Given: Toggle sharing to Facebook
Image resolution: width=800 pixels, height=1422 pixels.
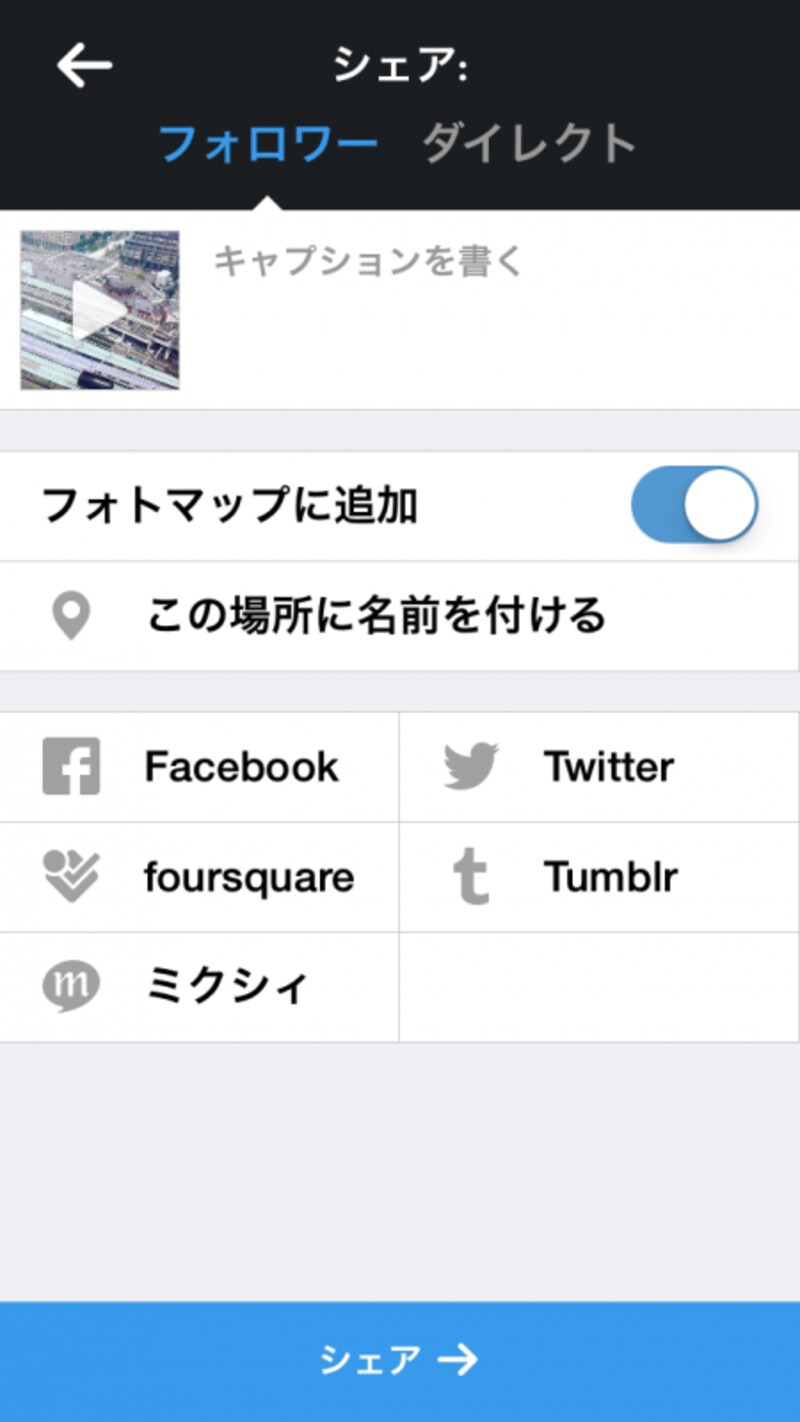Looking at the screenshot, I should (200, 766).
